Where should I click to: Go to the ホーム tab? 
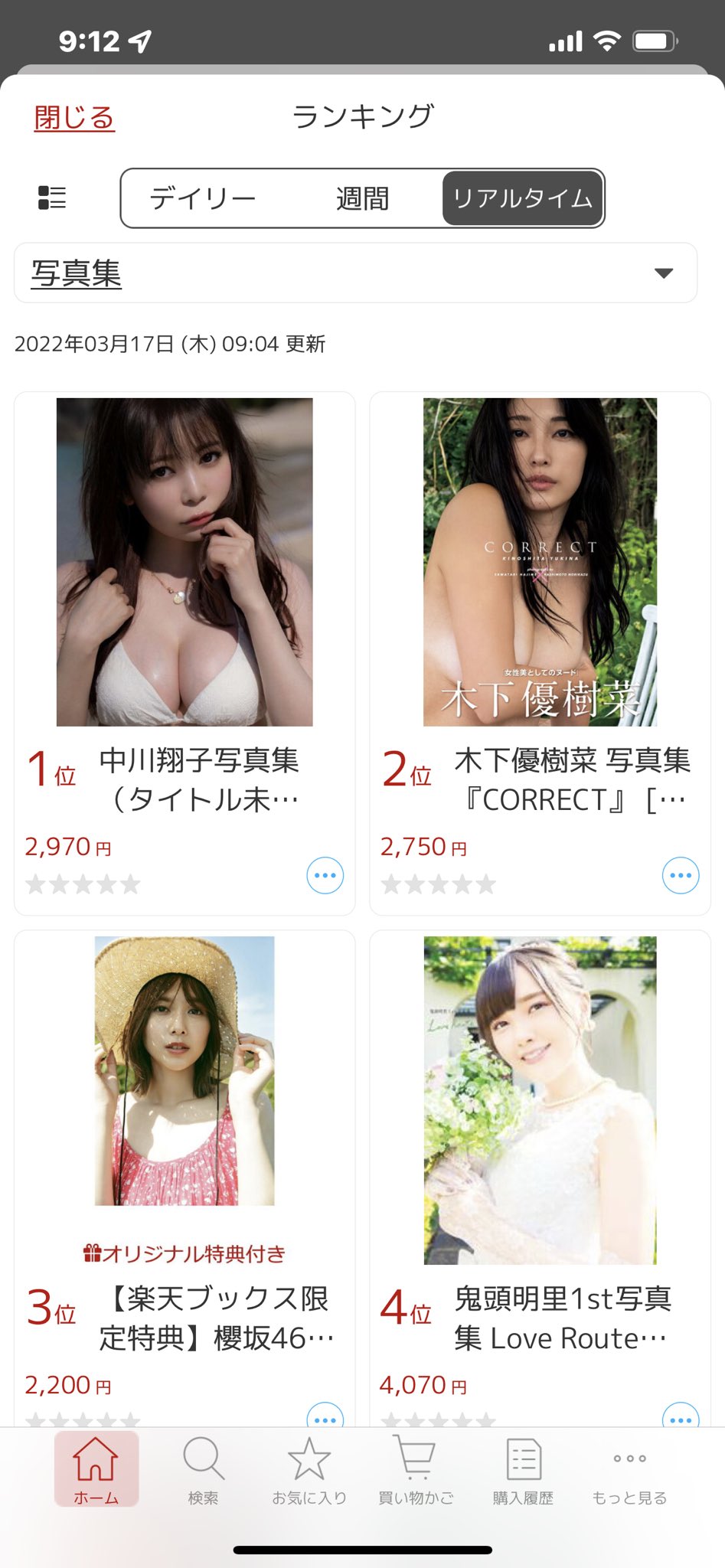click(x=96, y=1469)
